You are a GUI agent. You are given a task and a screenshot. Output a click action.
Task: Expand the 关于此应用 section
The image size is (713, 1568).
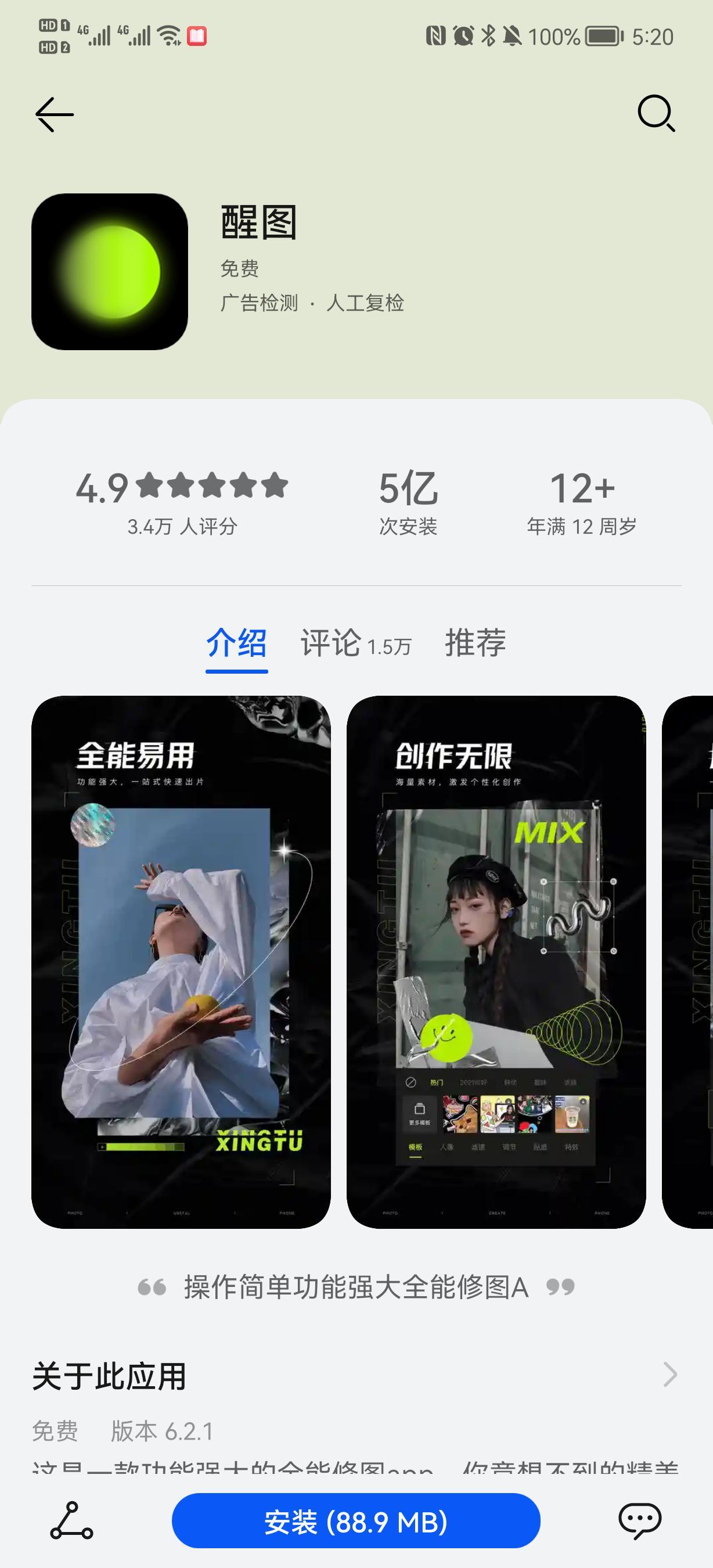click(x=669, y=1375)
